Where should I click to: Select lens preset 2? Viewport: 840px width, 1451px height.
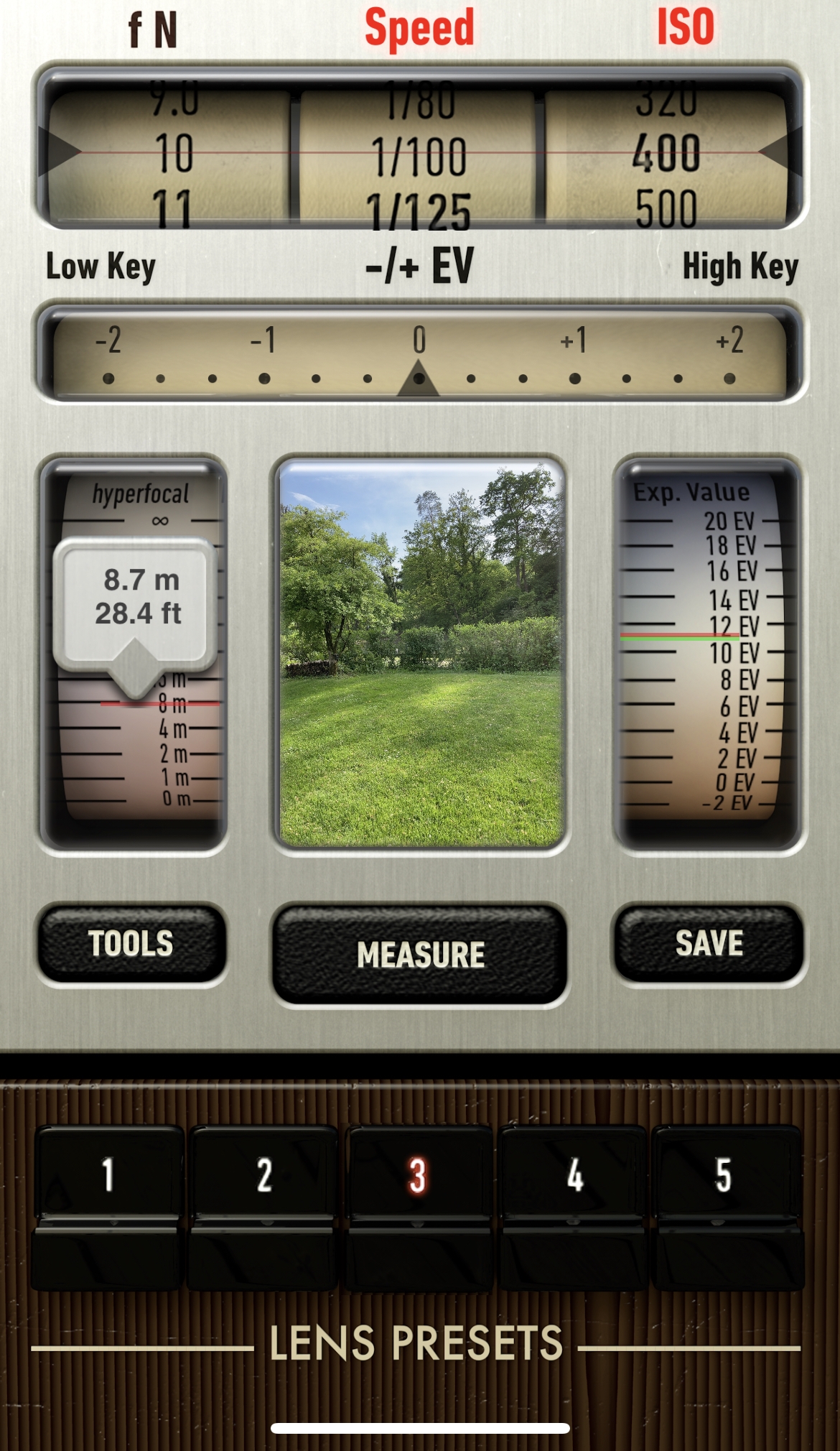point(263,1175)
